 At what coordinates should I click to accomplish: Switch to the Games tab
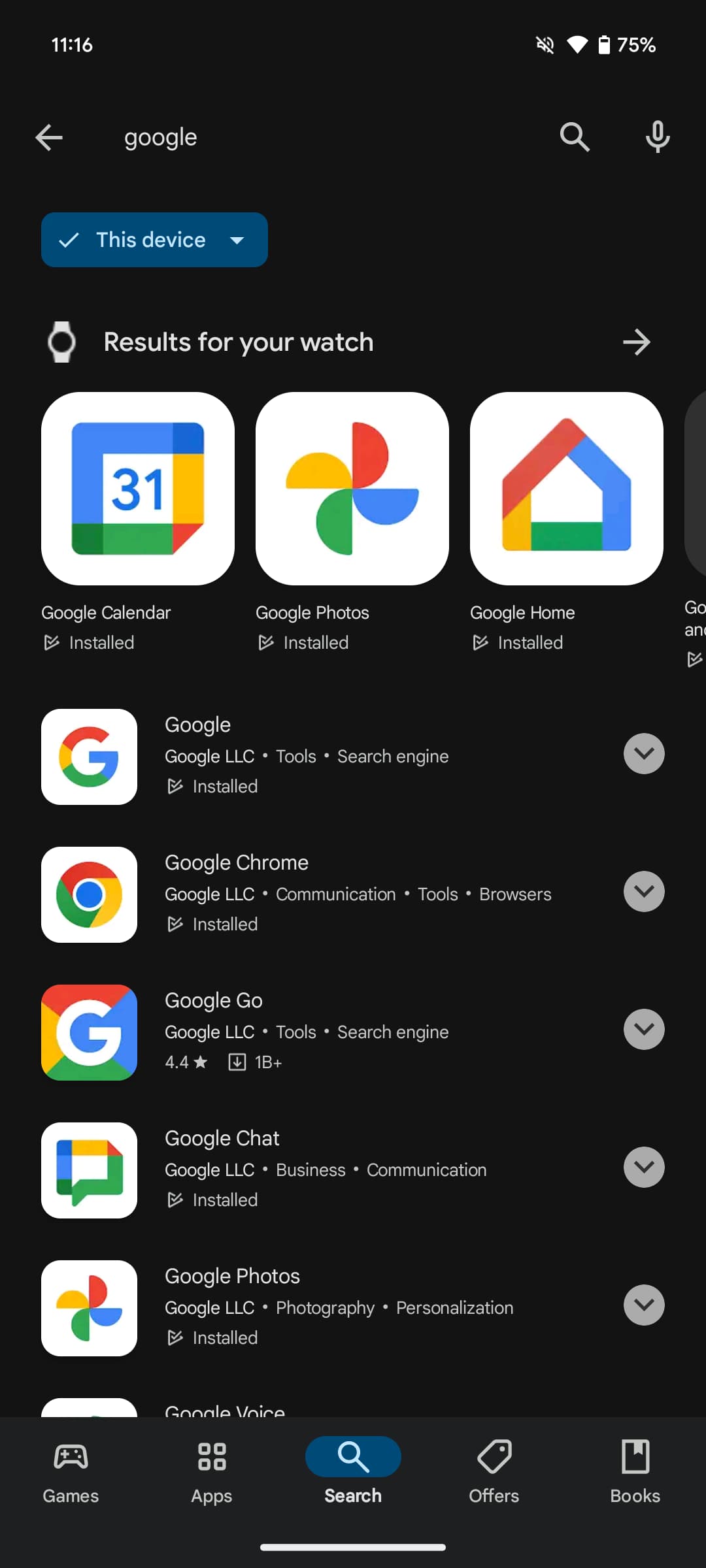[71, 1470]
